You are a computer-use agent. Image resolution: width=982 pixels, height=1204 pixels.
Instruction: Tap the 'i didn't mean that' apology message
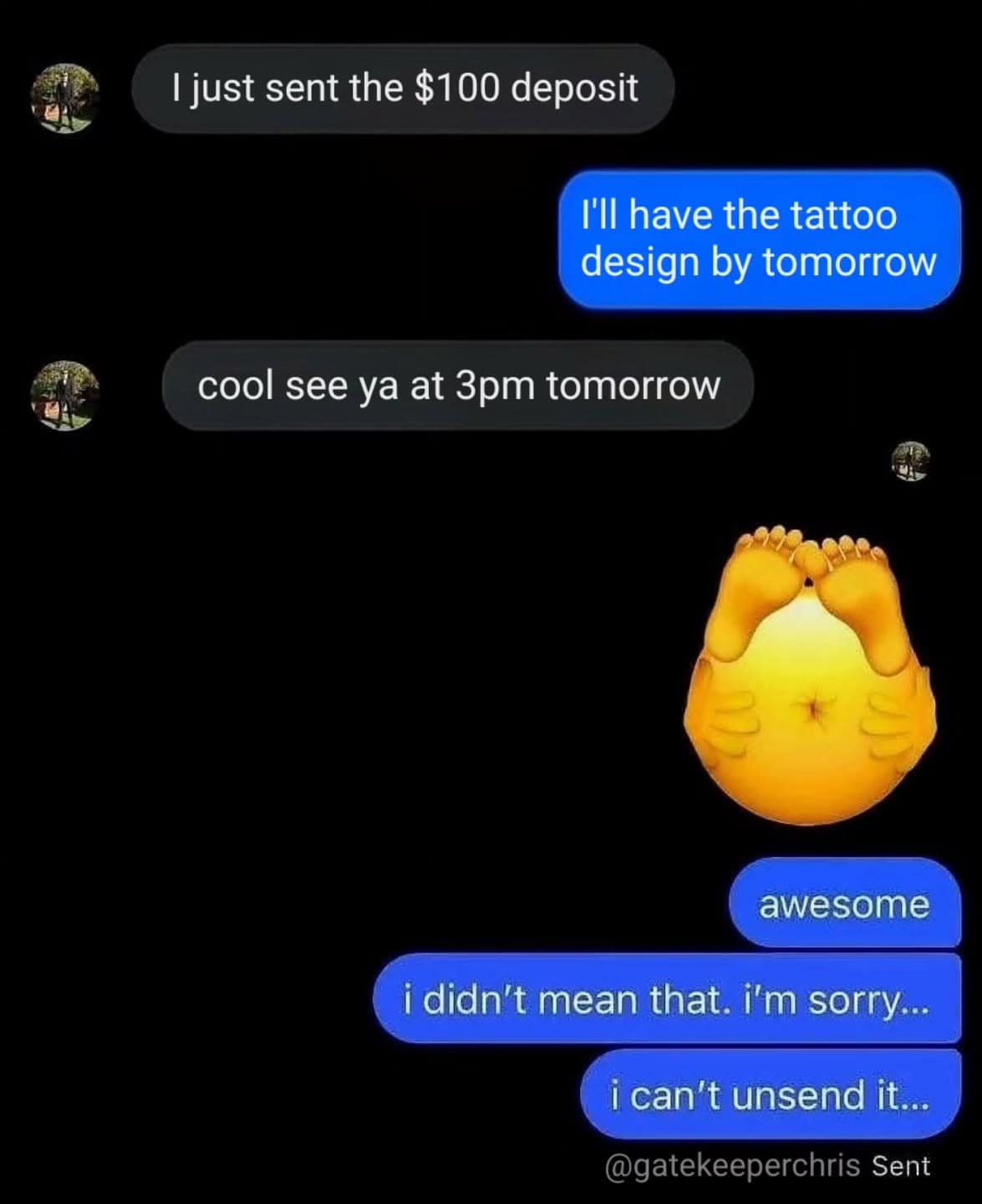pyautogui.click(x=669, y=999)
